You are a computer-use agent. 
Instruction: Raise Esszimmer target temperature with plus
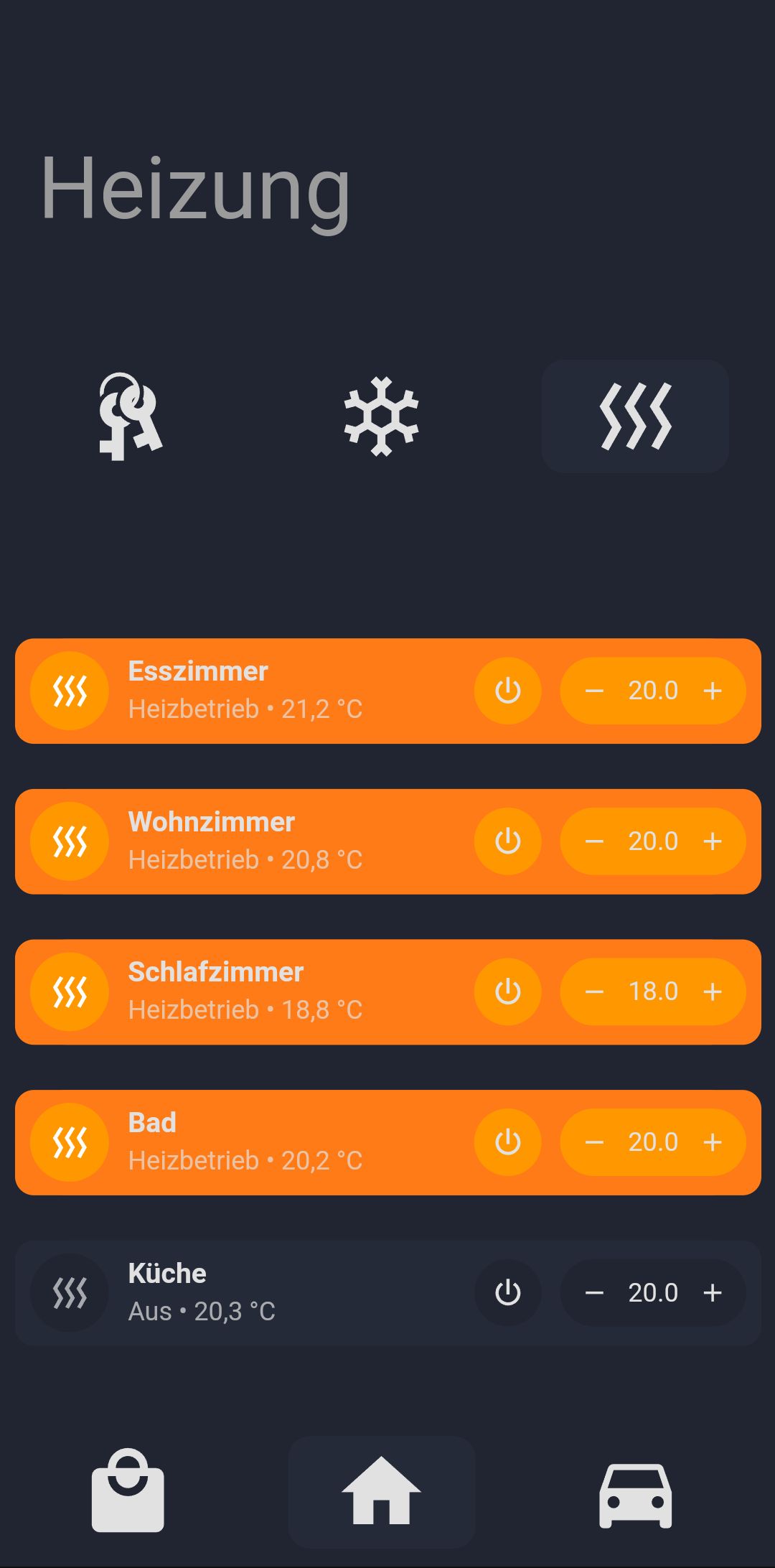point(713,691)
